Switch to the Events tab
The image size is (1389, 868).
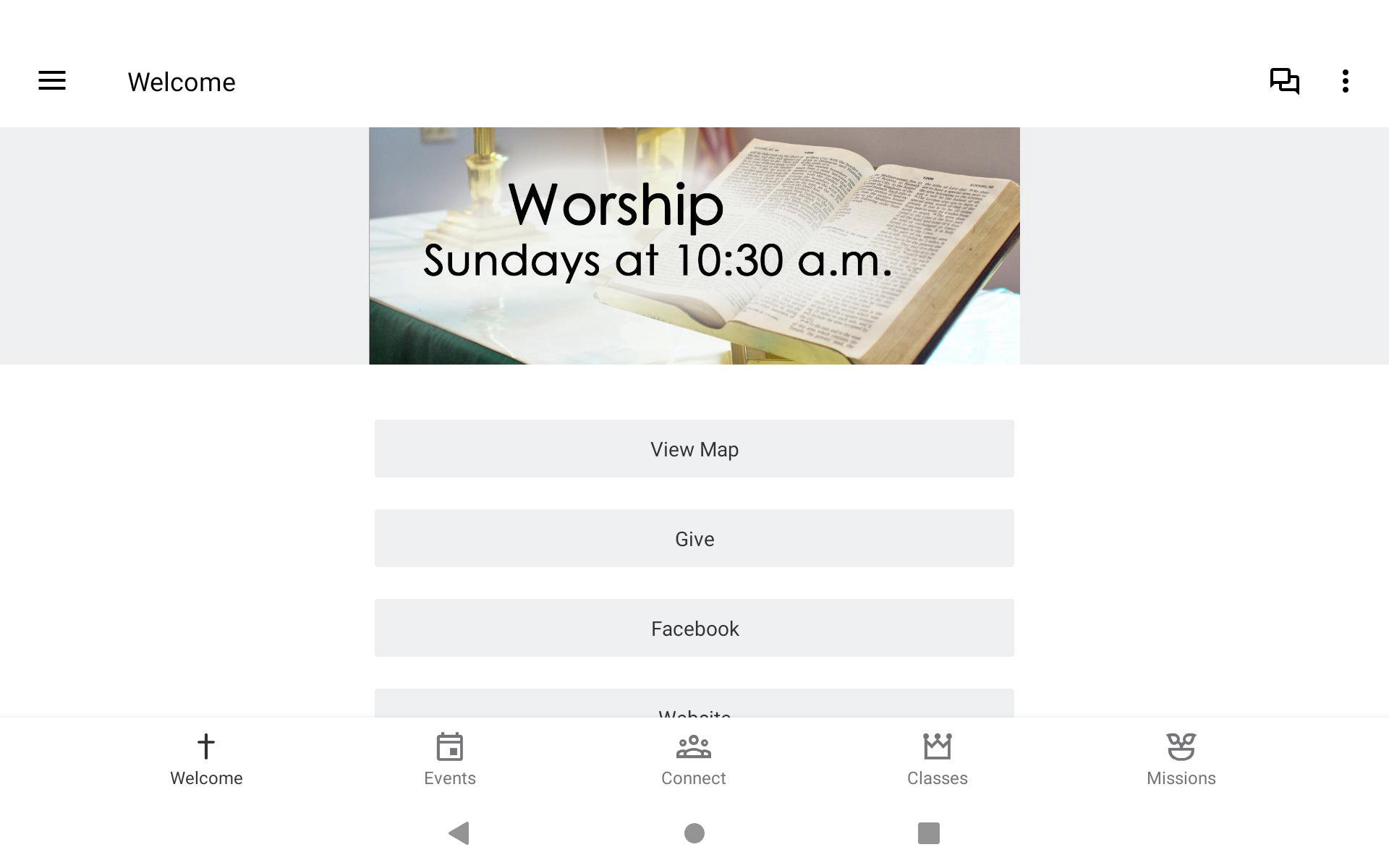(x=450, y=759)
